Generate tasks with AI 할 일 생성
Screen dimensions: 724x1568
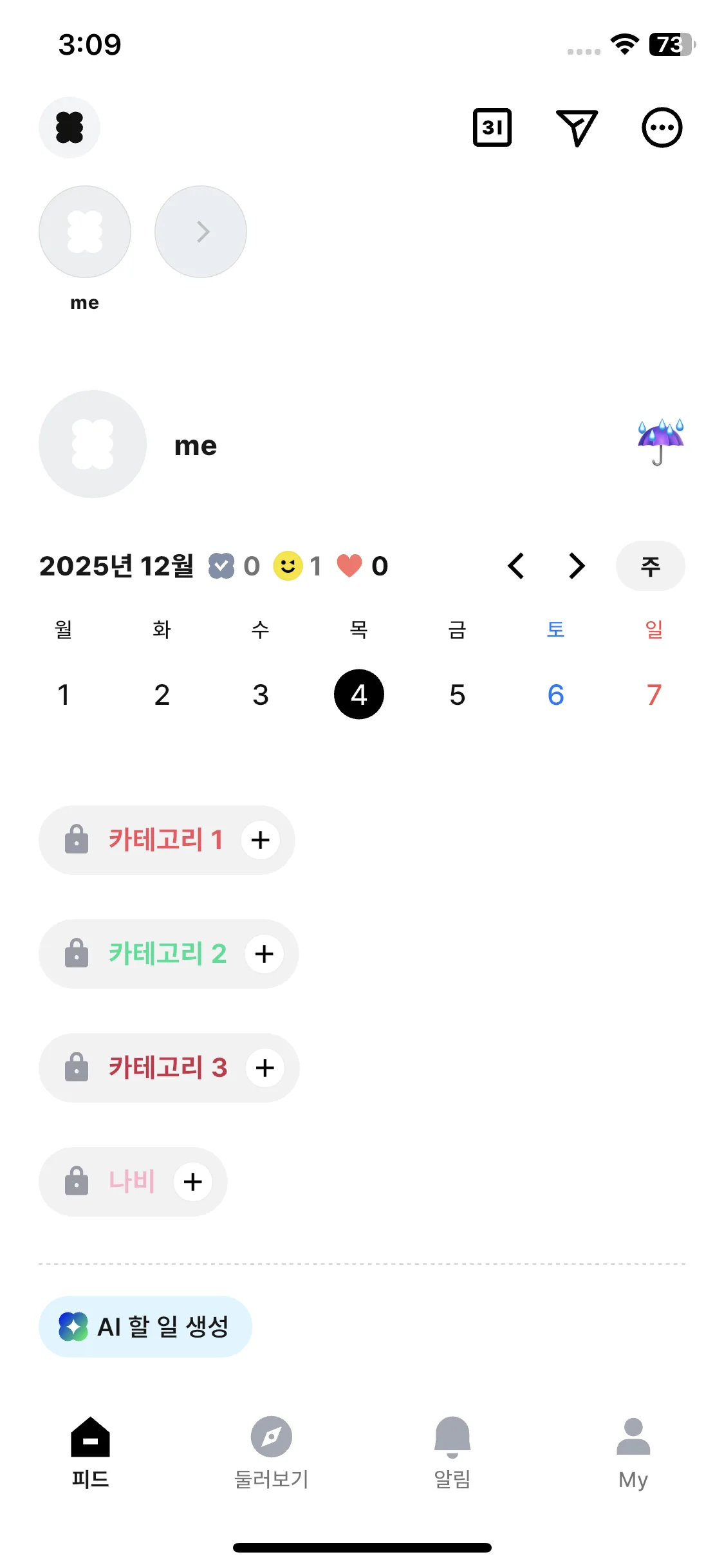145,1327
